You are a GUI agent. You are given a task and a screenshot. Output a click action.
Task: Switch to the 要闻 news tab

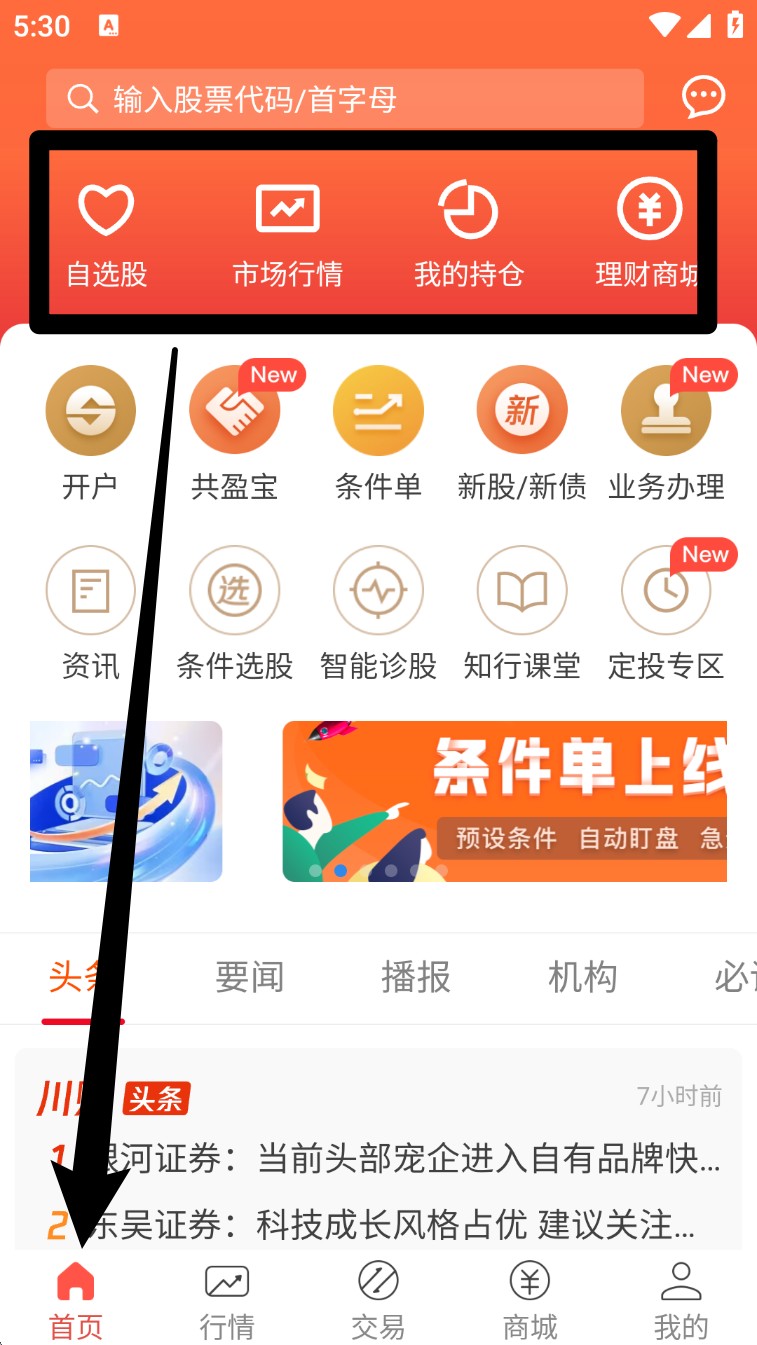249,977
